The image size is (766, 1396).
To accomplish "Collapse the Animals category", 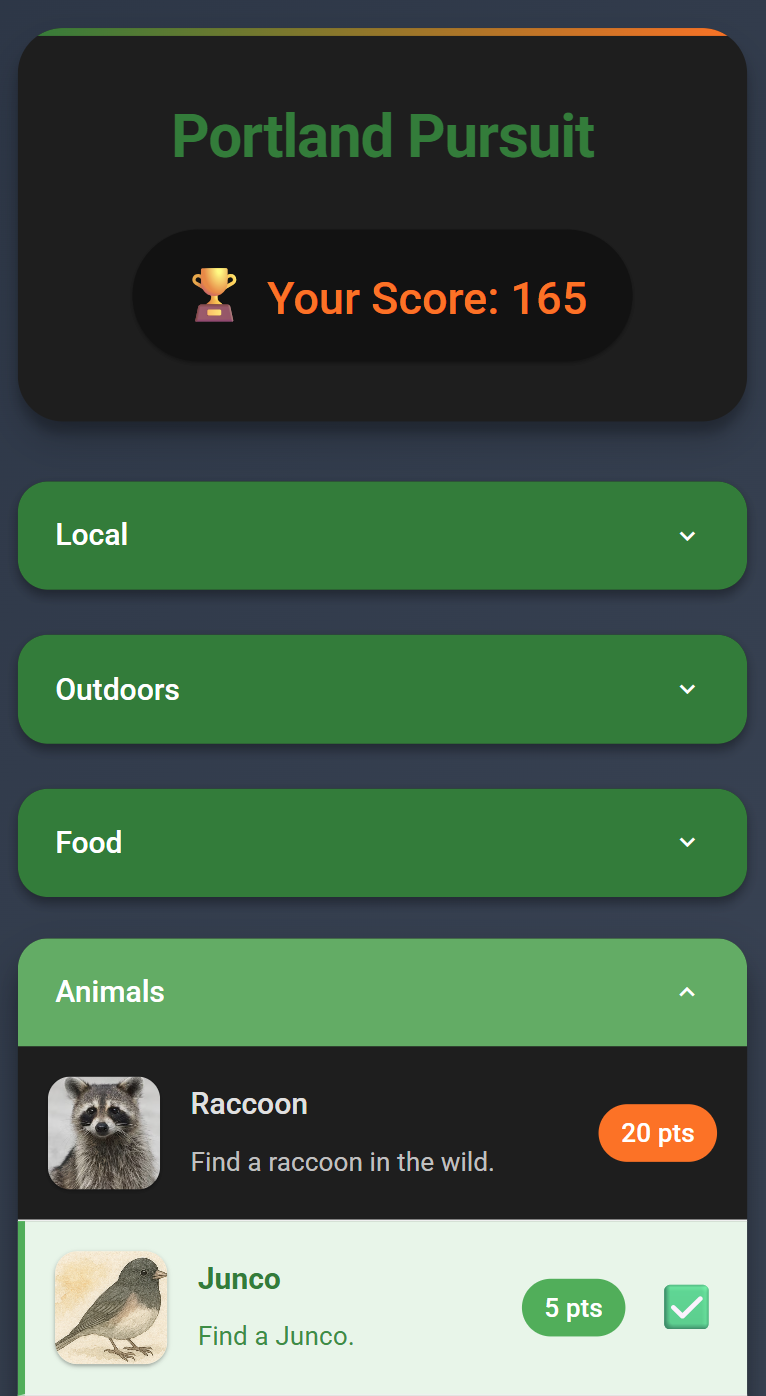I will click(382, 992).
